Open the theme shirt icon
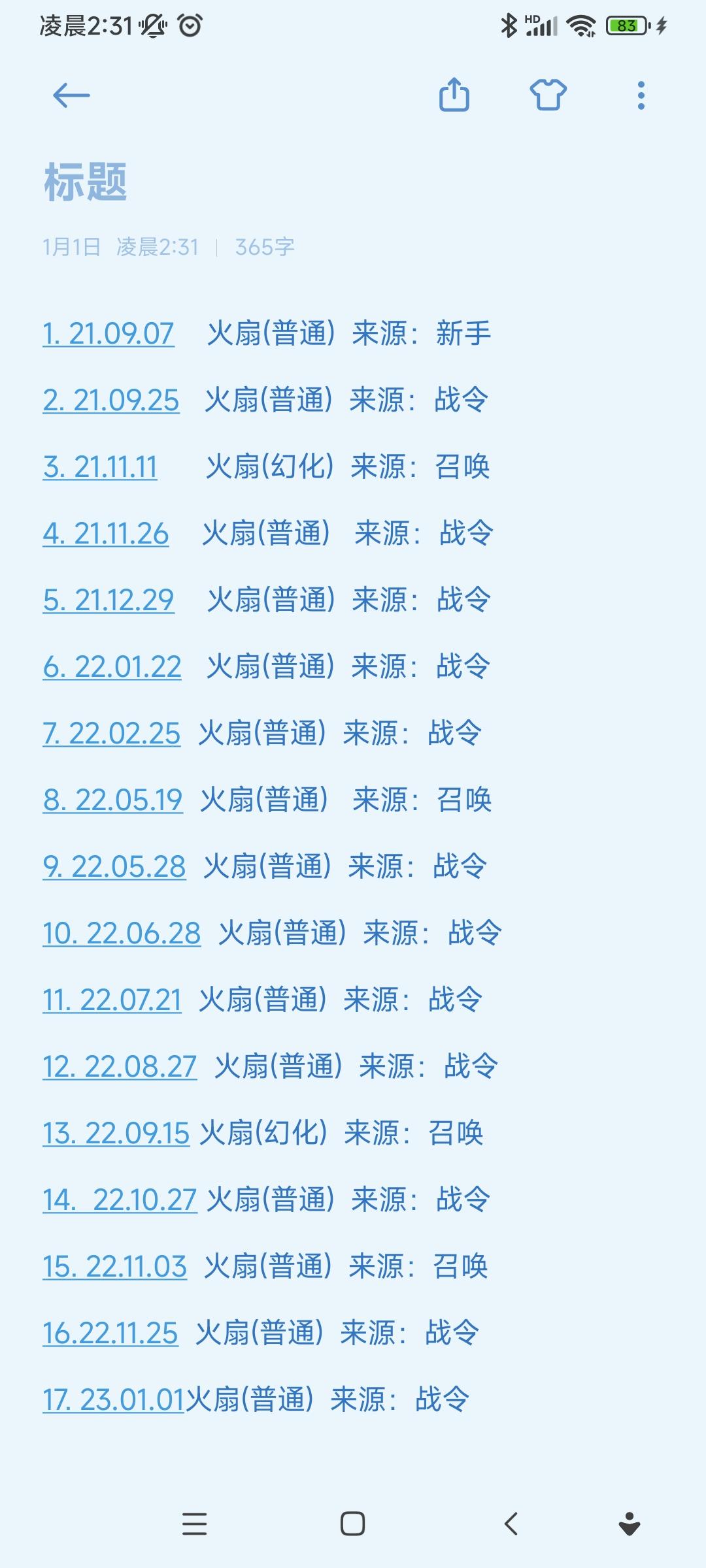This screenshot has width=706, height=1568. pyautogui.click(x=548, y=95)
